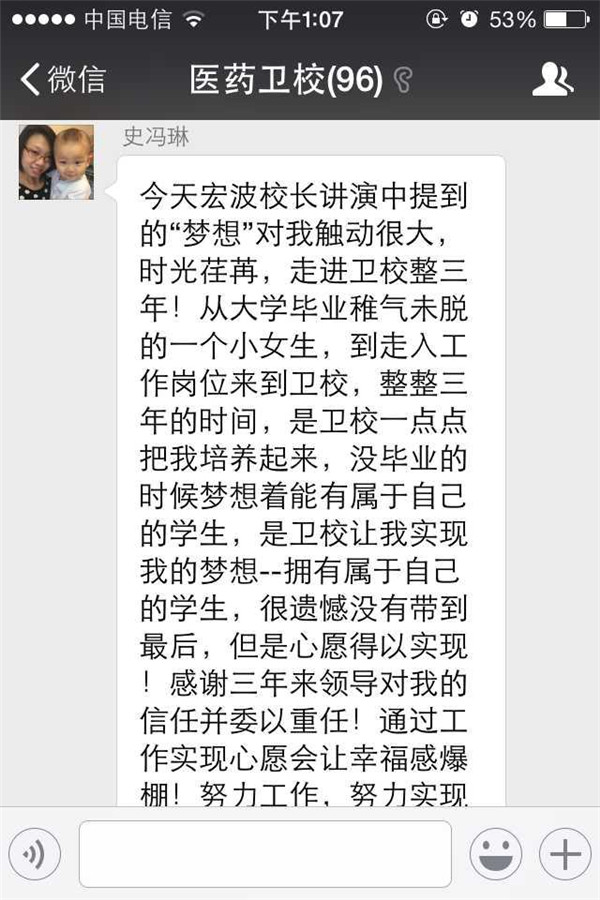Open 史冯琳's profile avatar
This screenshot has width=600, height=900.
click(56, 162)
